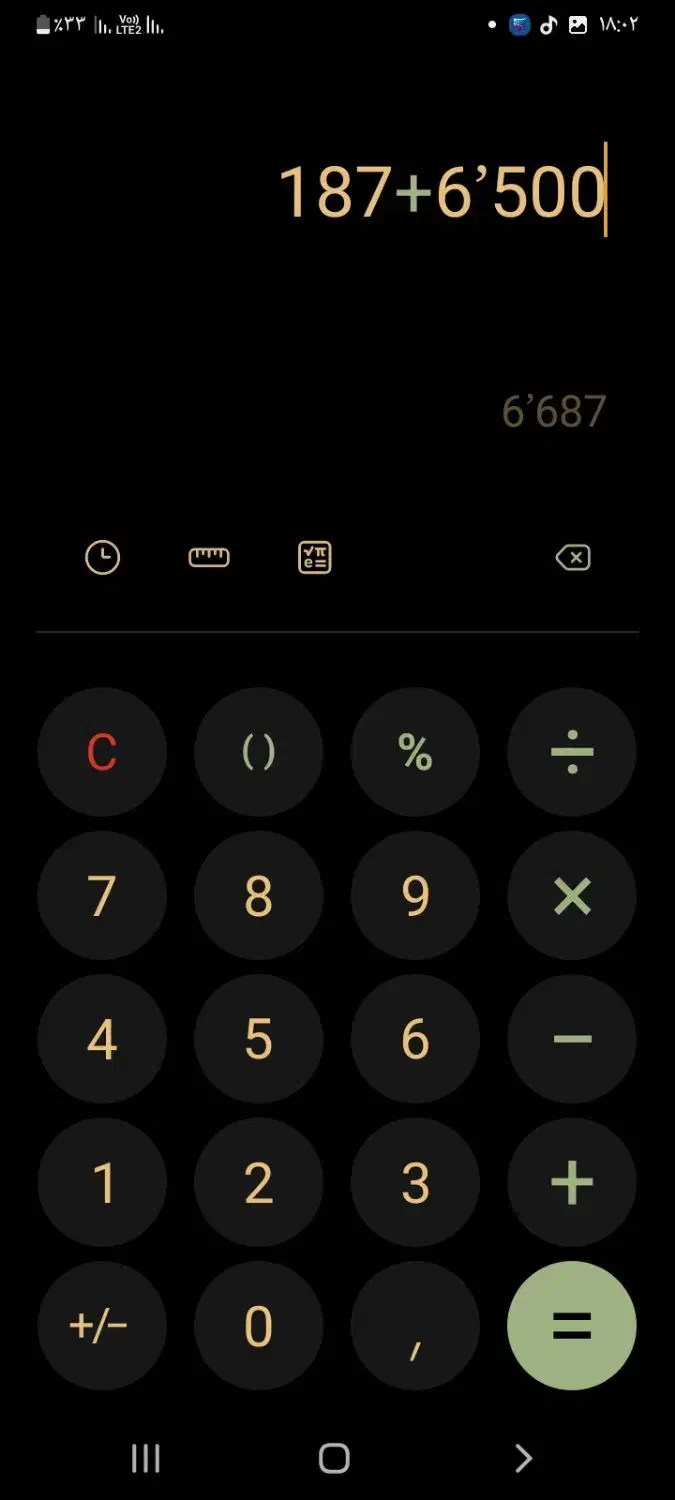Clear the calculation with C

point(102,752)
